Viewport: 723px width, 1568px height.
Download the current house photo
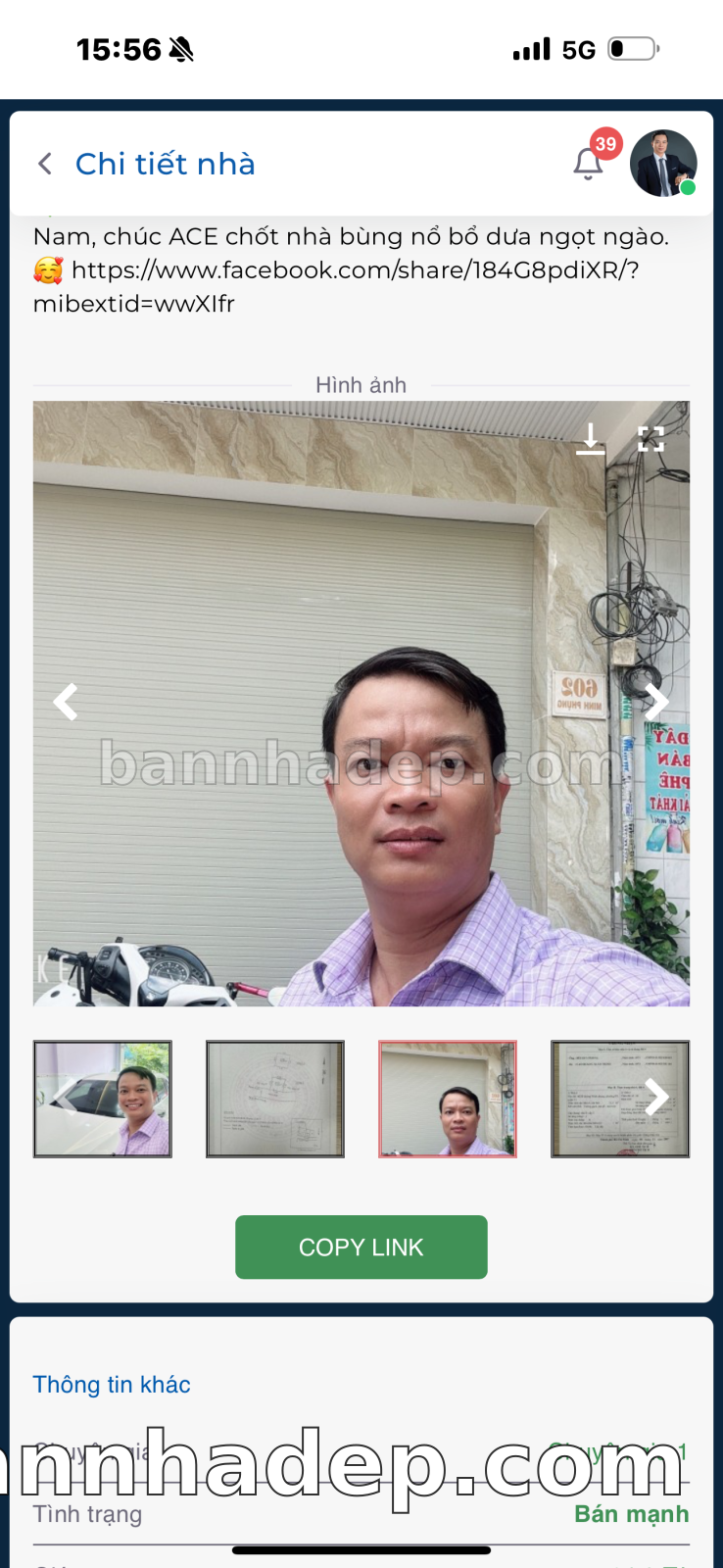click(590, 439)
